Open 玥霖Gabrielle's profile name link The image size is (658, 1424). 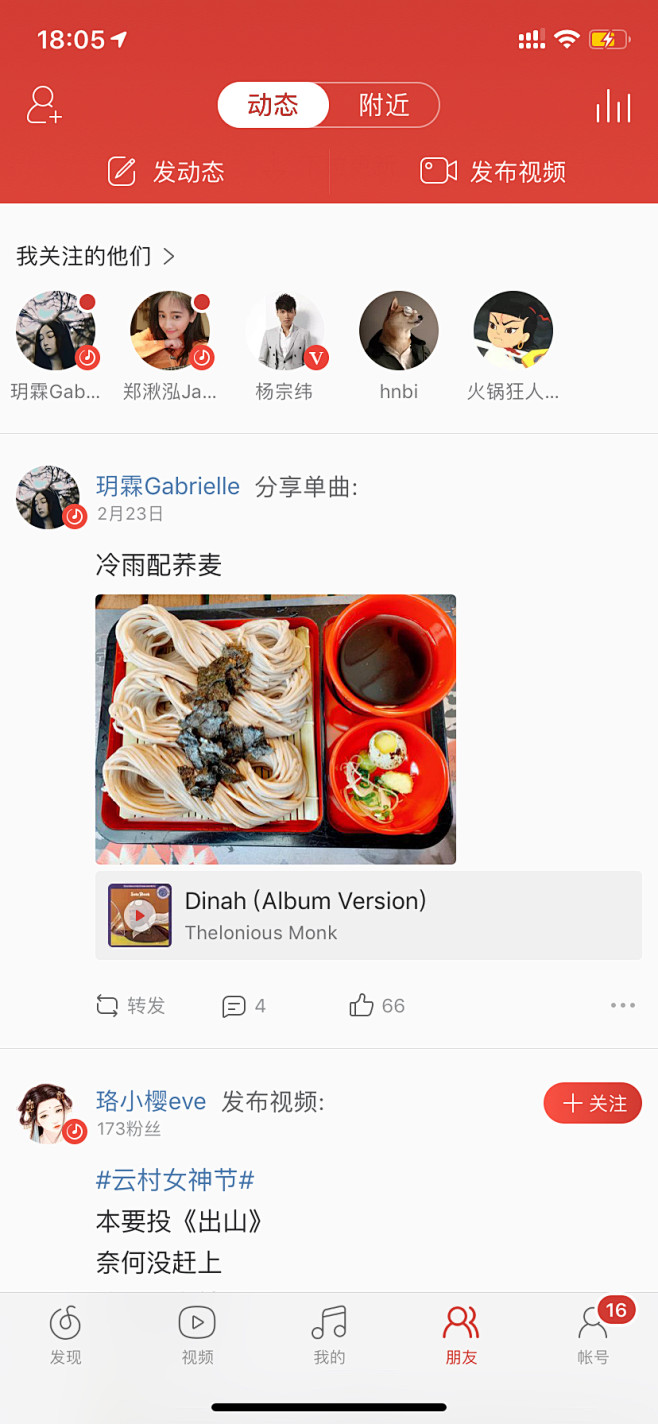168,487
